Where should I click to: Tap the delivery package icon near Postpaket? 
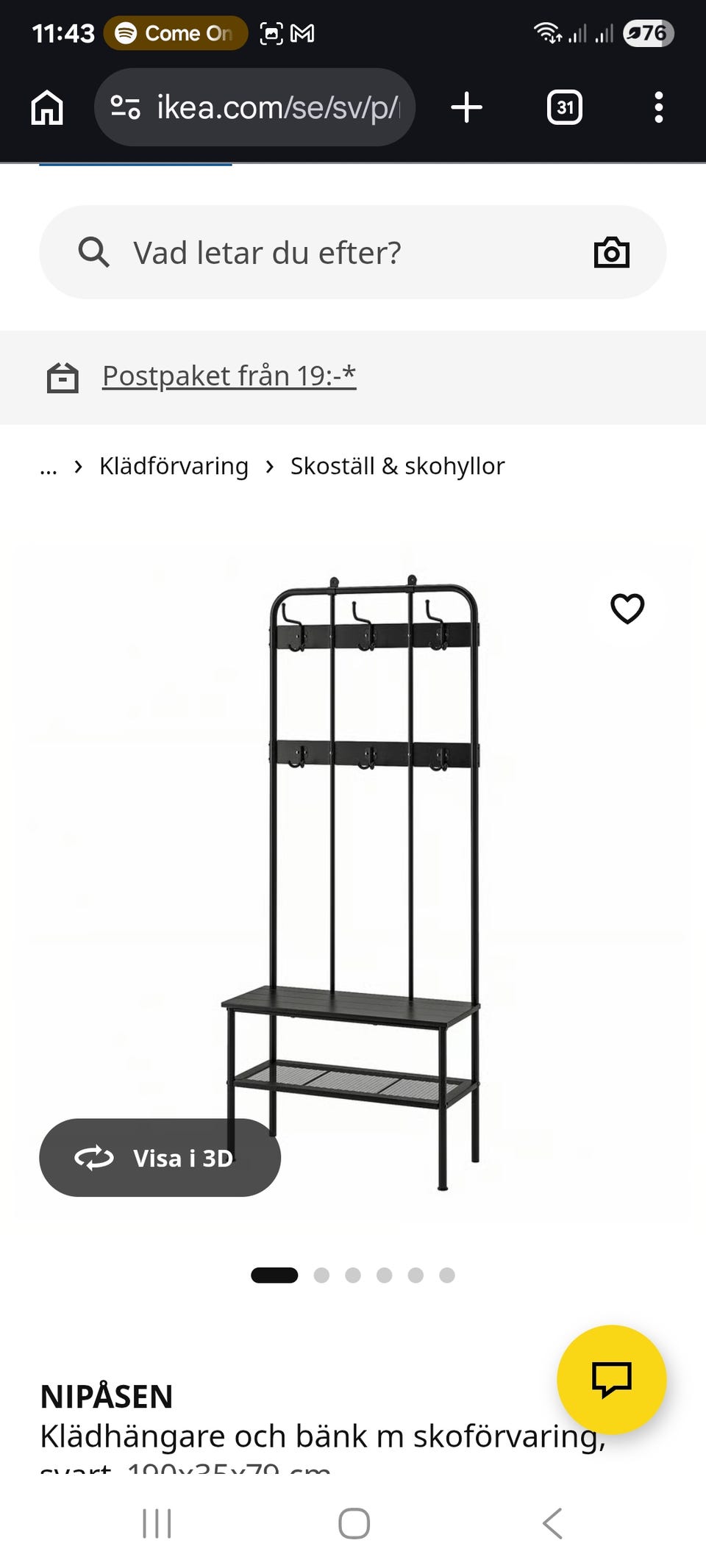click(x=63, y=377)
